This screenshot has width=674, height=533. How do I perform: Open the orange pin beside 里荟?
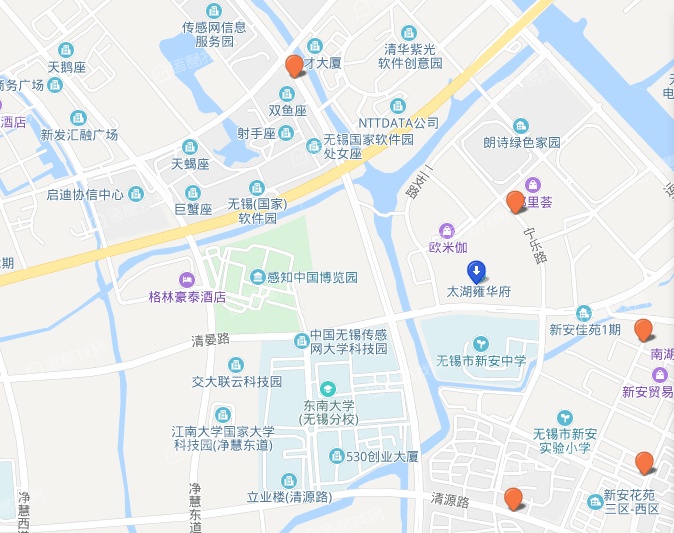click(x=516, y=202)
